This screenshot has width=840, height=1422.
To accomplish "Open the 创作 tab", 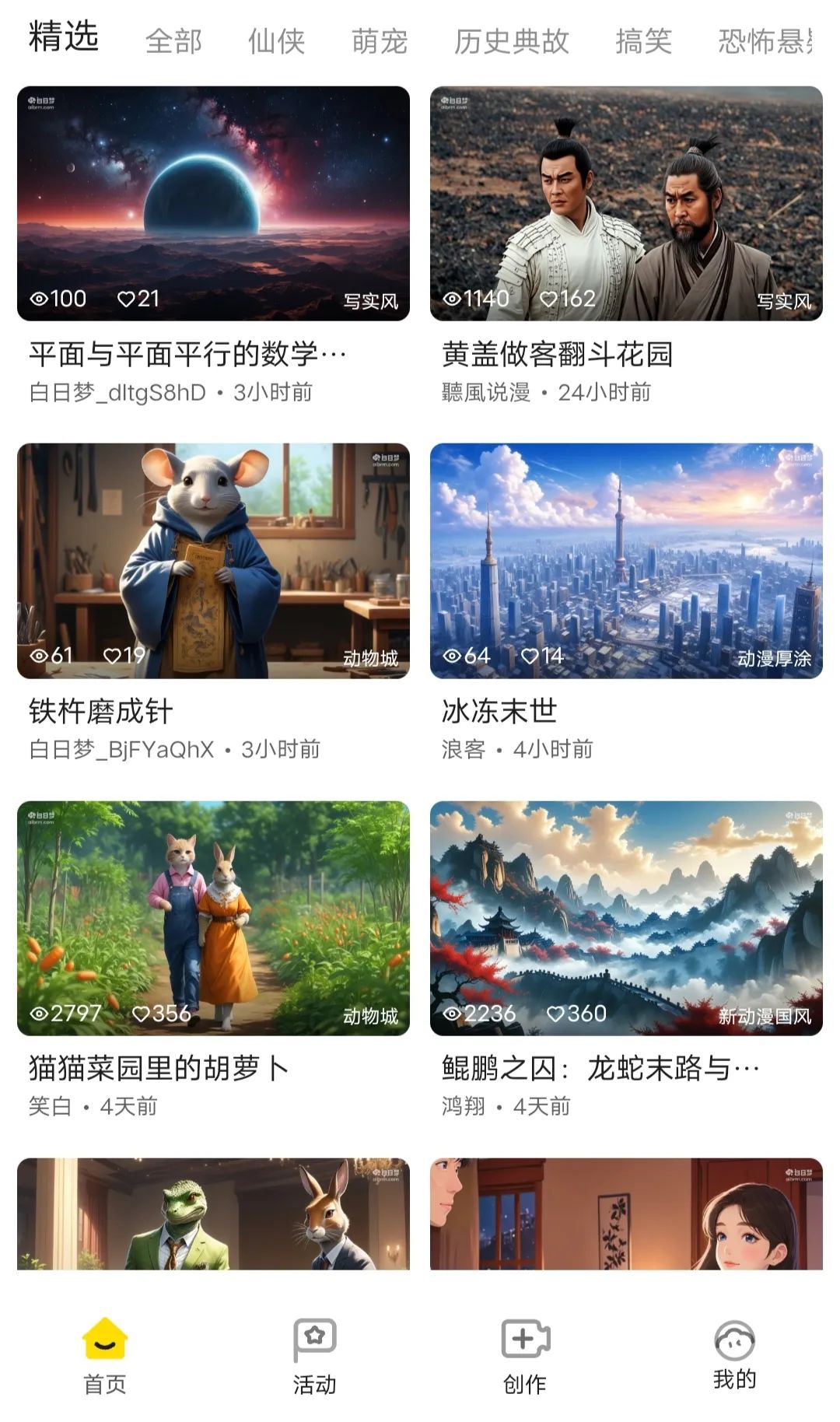I will point(525,1357).
